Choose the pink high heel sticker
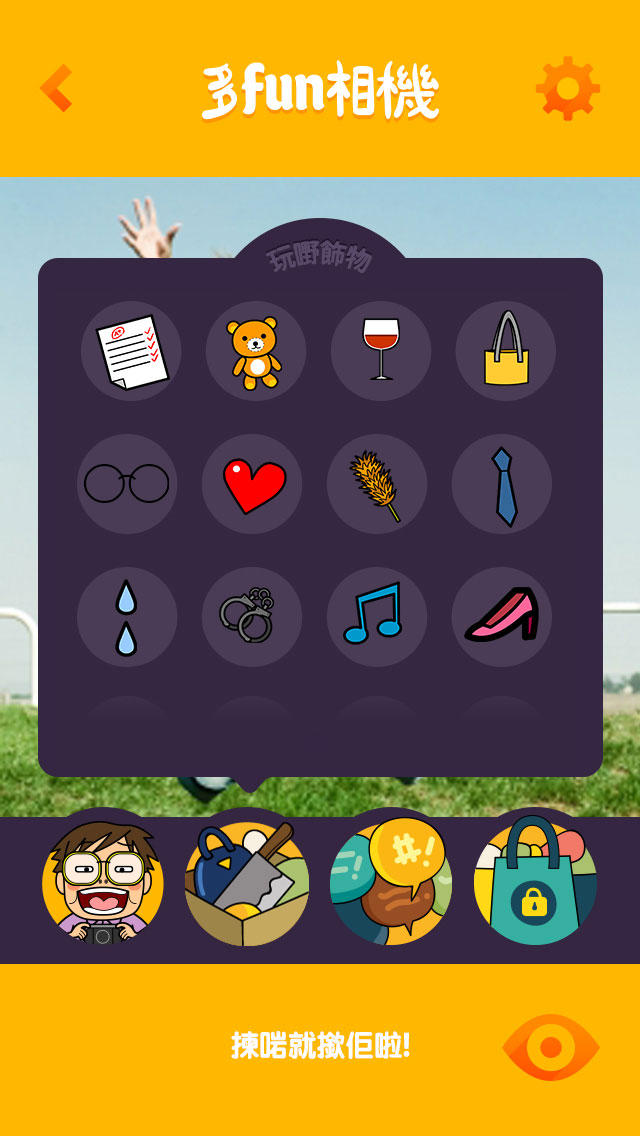The height and width of the screenshot is (1136, 640). coord(502,617)
